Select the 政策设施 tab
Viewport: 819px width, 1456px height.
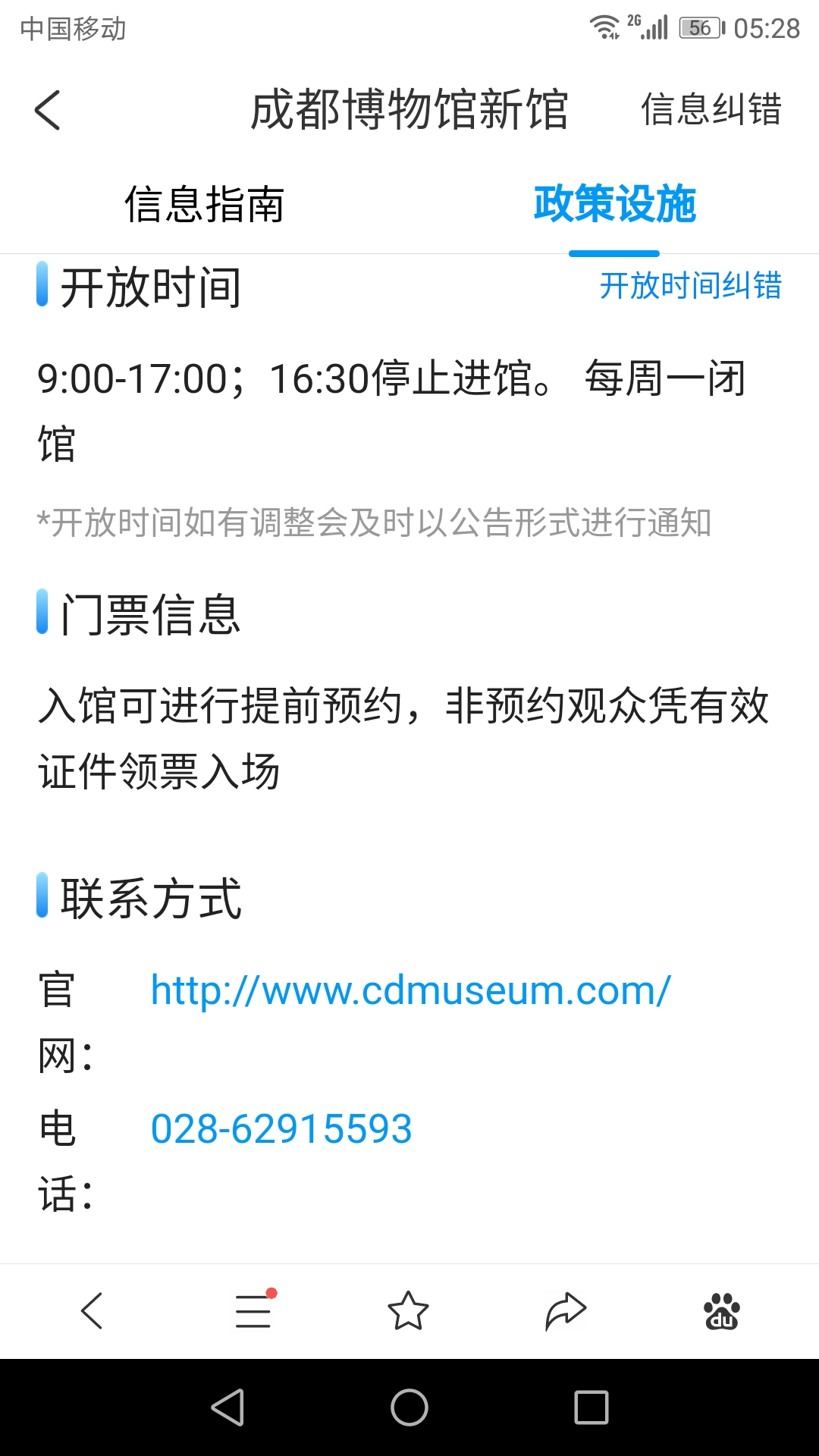click(614, 205)
